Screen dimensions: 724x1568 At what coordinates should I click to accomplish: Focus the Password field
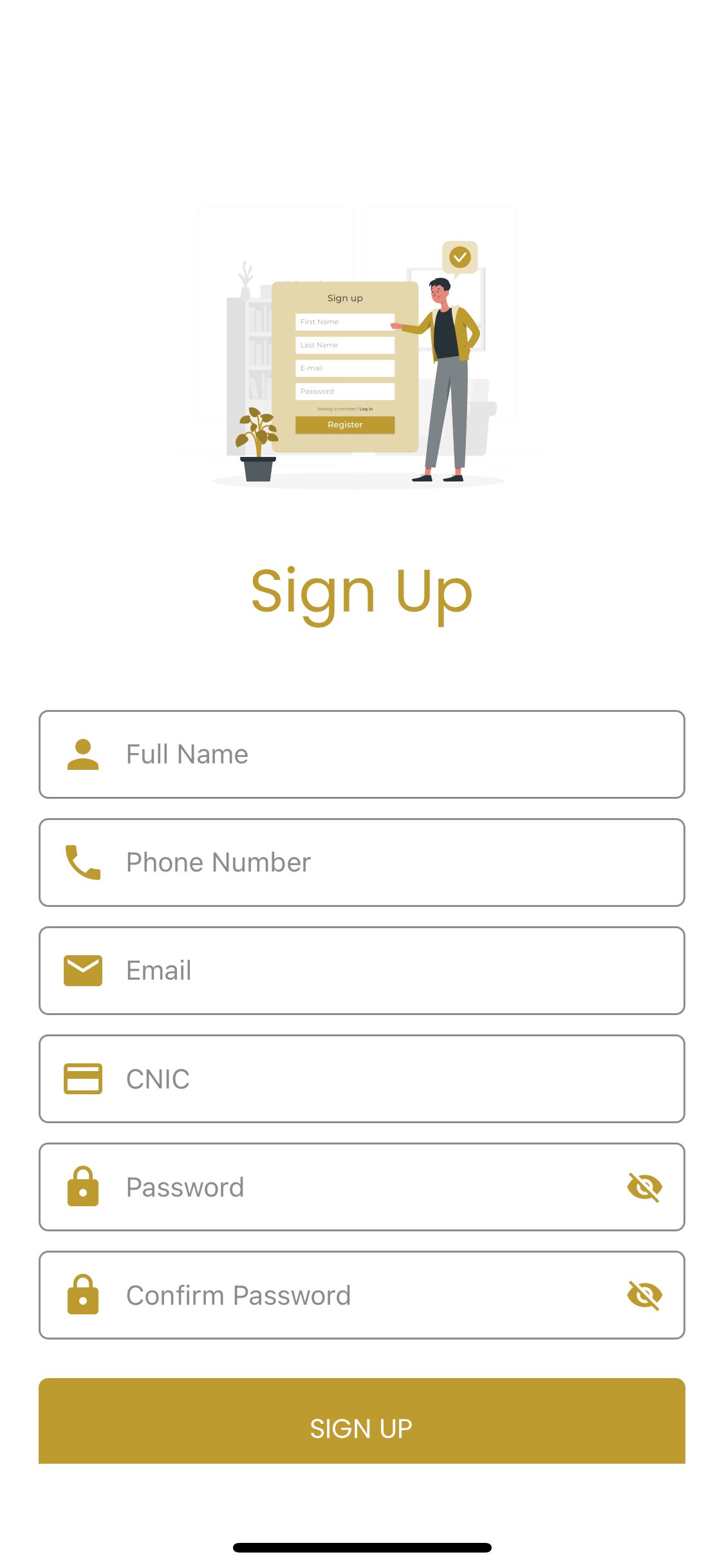coord(362,1187)
